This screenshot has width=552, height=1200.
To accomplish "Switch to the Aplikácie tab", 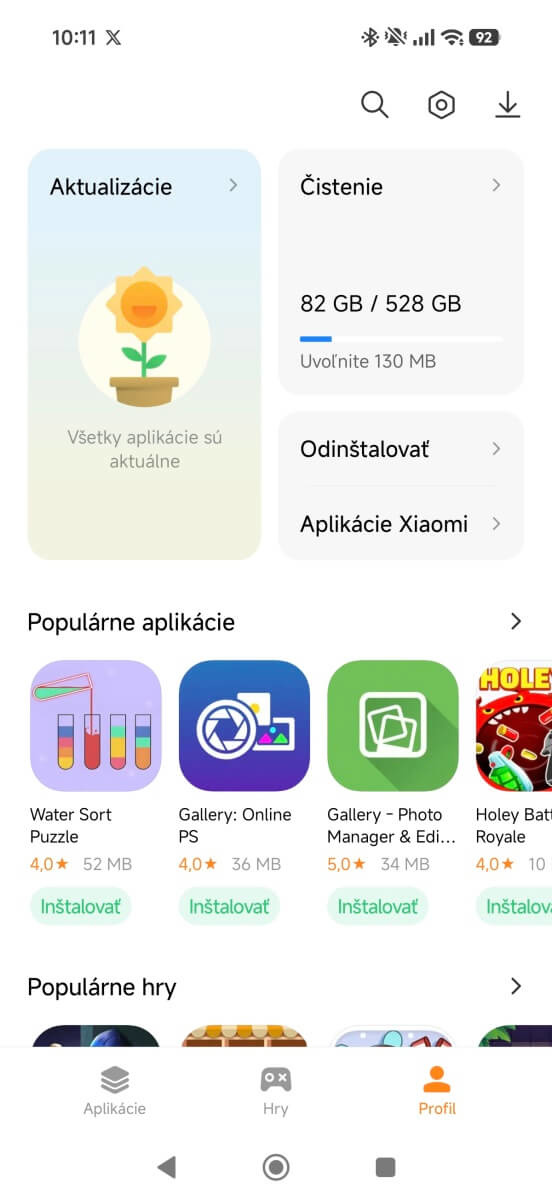I will click(114, 1090).
